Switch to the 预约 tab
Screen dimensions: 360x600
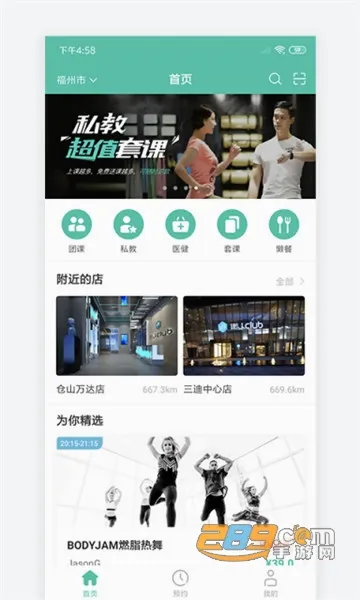pyautogui.click(x=180, y=583)
